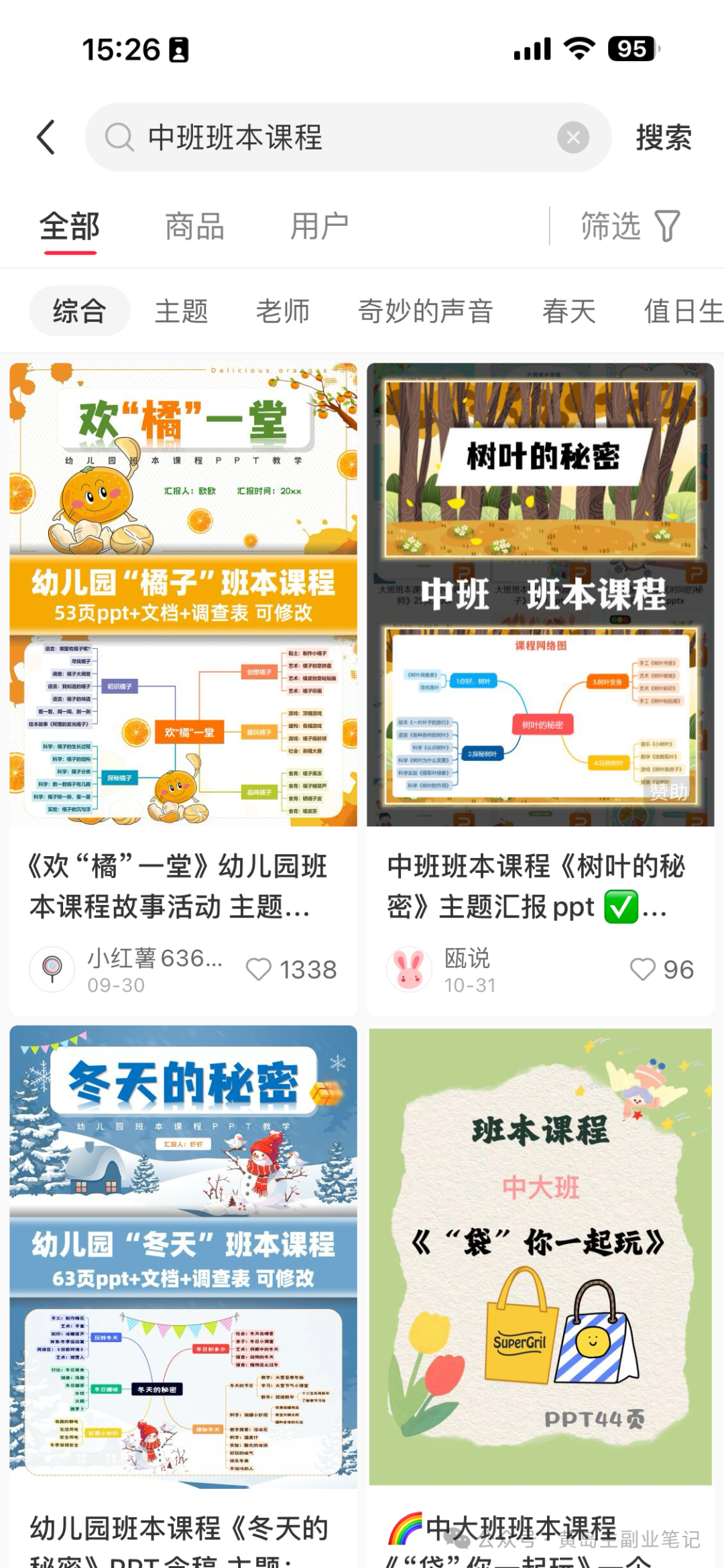
Task: Like the post by 瓯说
Action: [642, 969]
